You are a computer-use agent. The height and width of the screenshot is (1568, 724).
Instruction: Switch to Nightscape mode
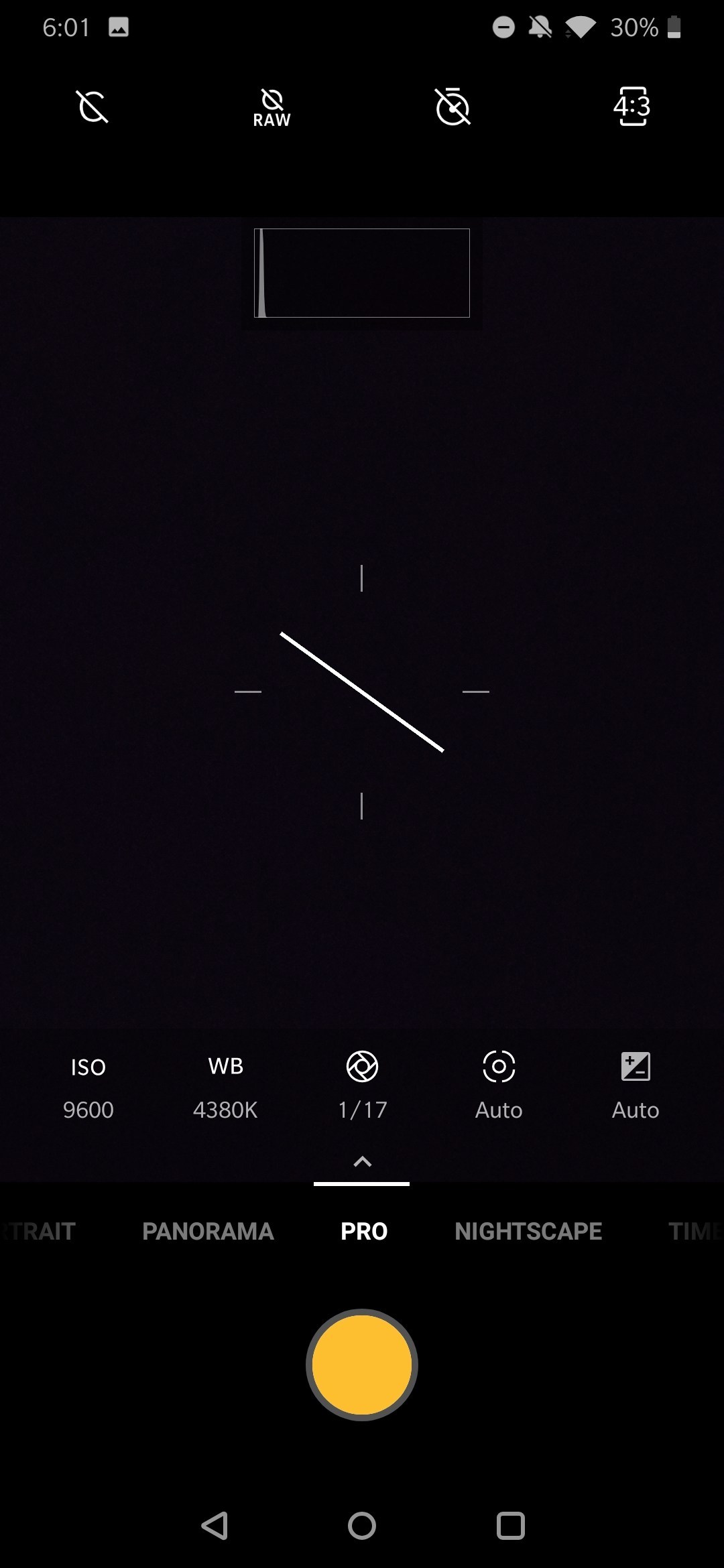click(528, 1231)
